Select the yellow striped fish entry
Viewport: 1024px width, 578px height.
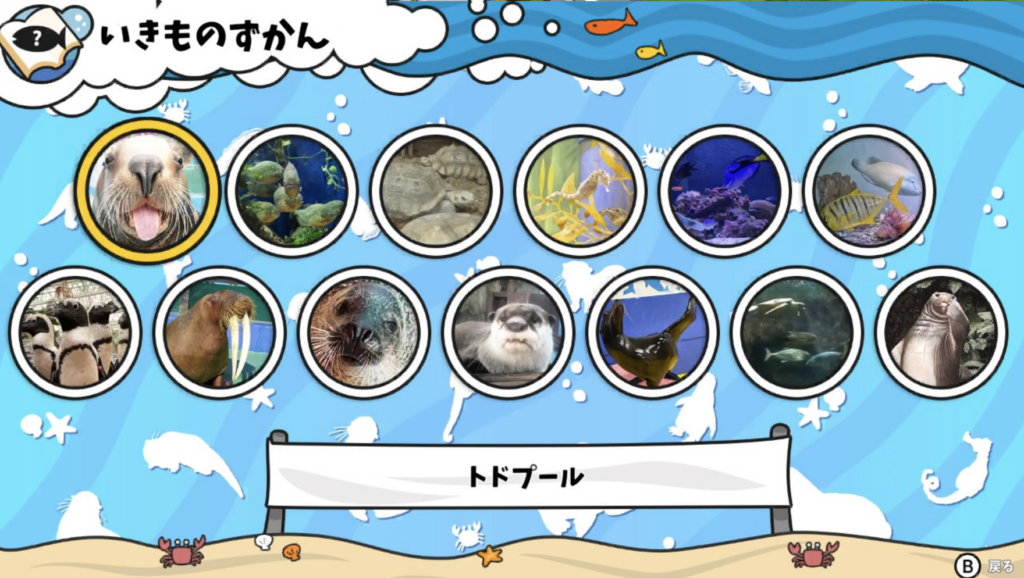868,190
